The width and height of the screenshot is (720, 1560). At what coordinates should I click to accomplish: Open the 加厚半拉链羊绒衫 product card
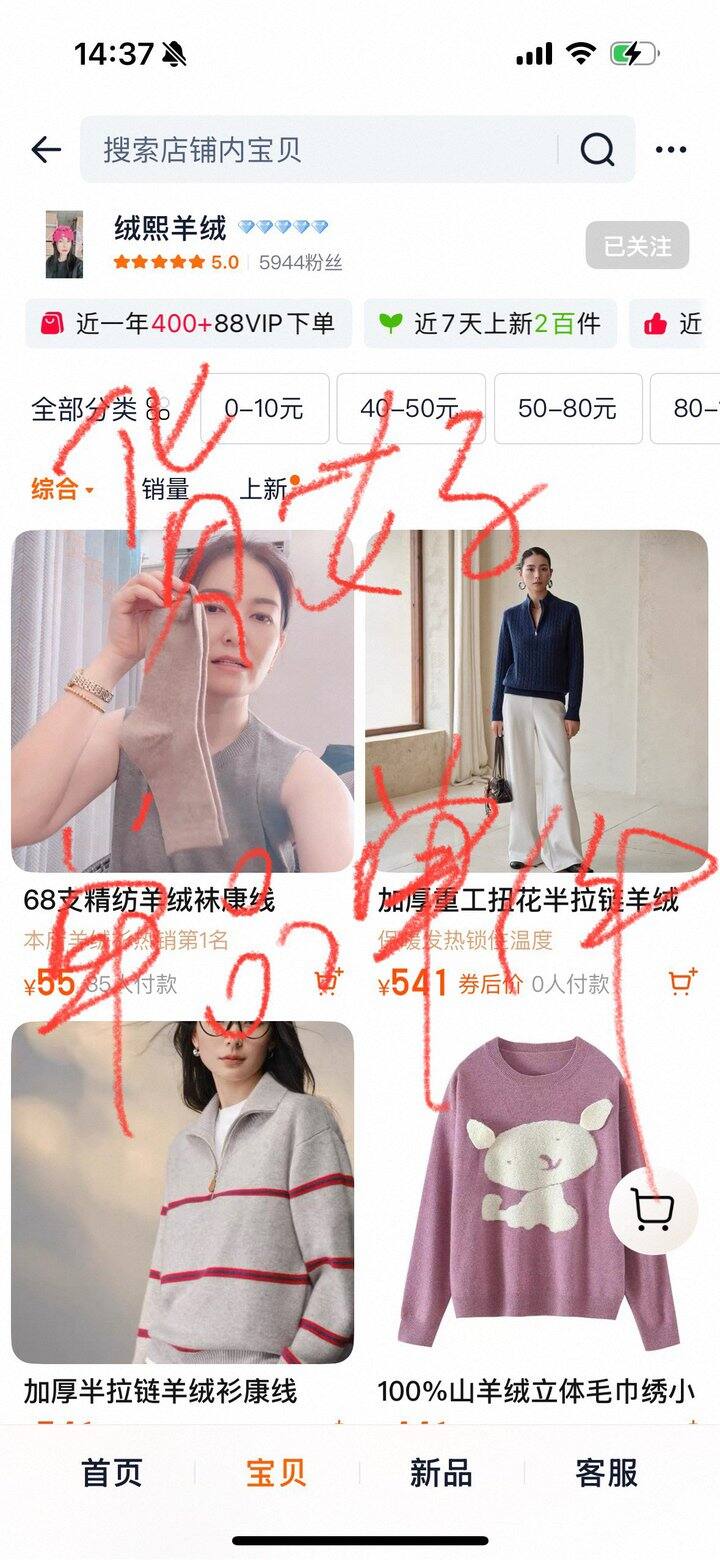coord(182,1190)
